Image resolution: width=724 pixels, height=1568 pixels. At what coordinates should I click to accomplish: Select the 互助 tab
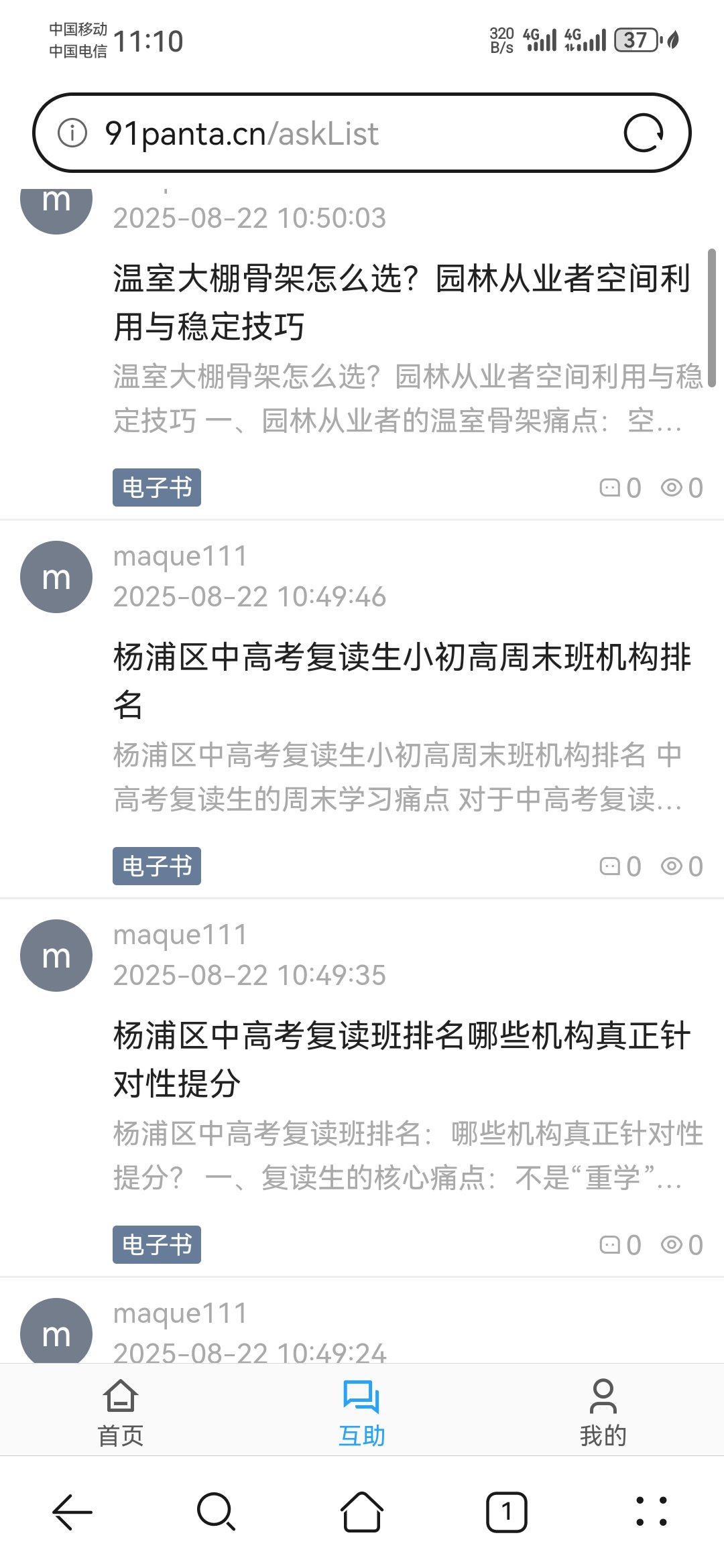click(x=361, y=1411)
